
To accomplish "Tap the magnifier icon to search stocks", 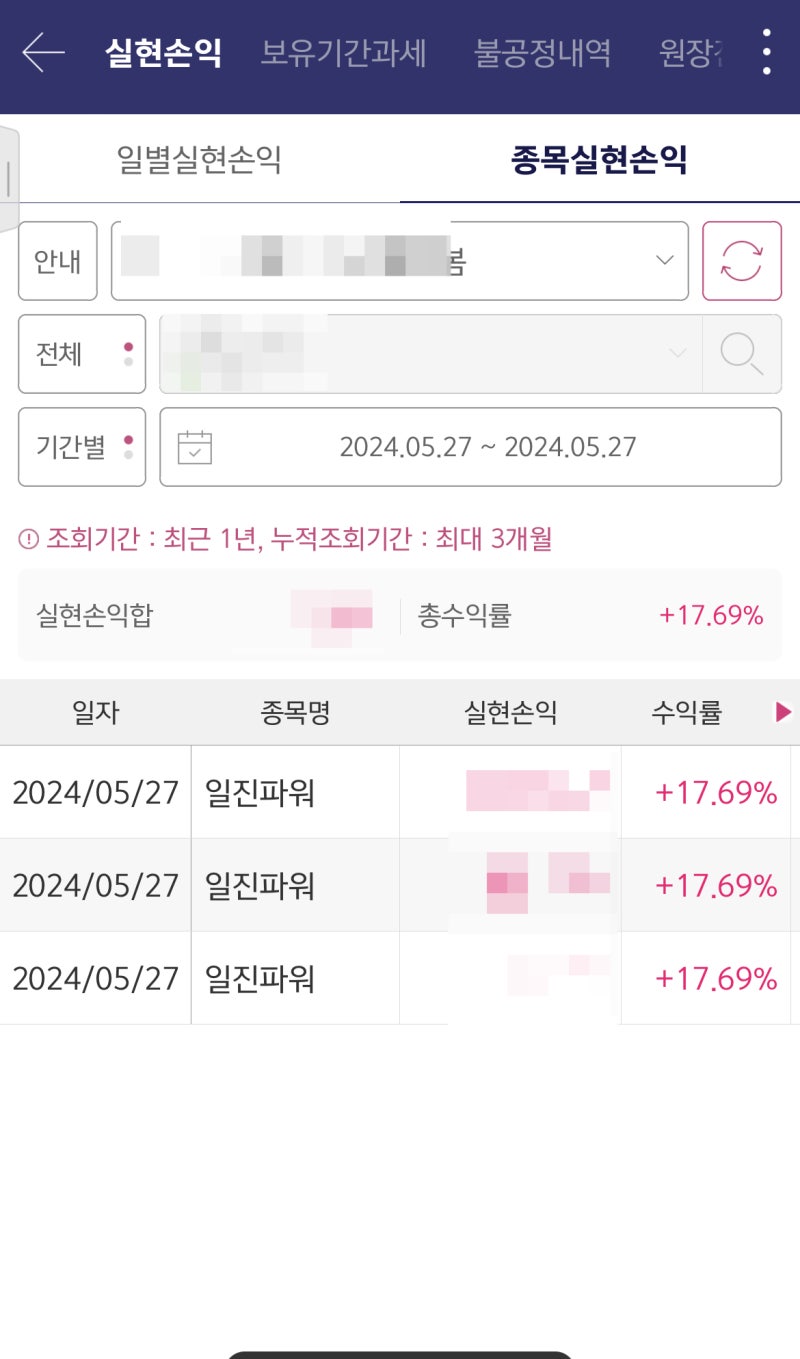I will point(741,354).
